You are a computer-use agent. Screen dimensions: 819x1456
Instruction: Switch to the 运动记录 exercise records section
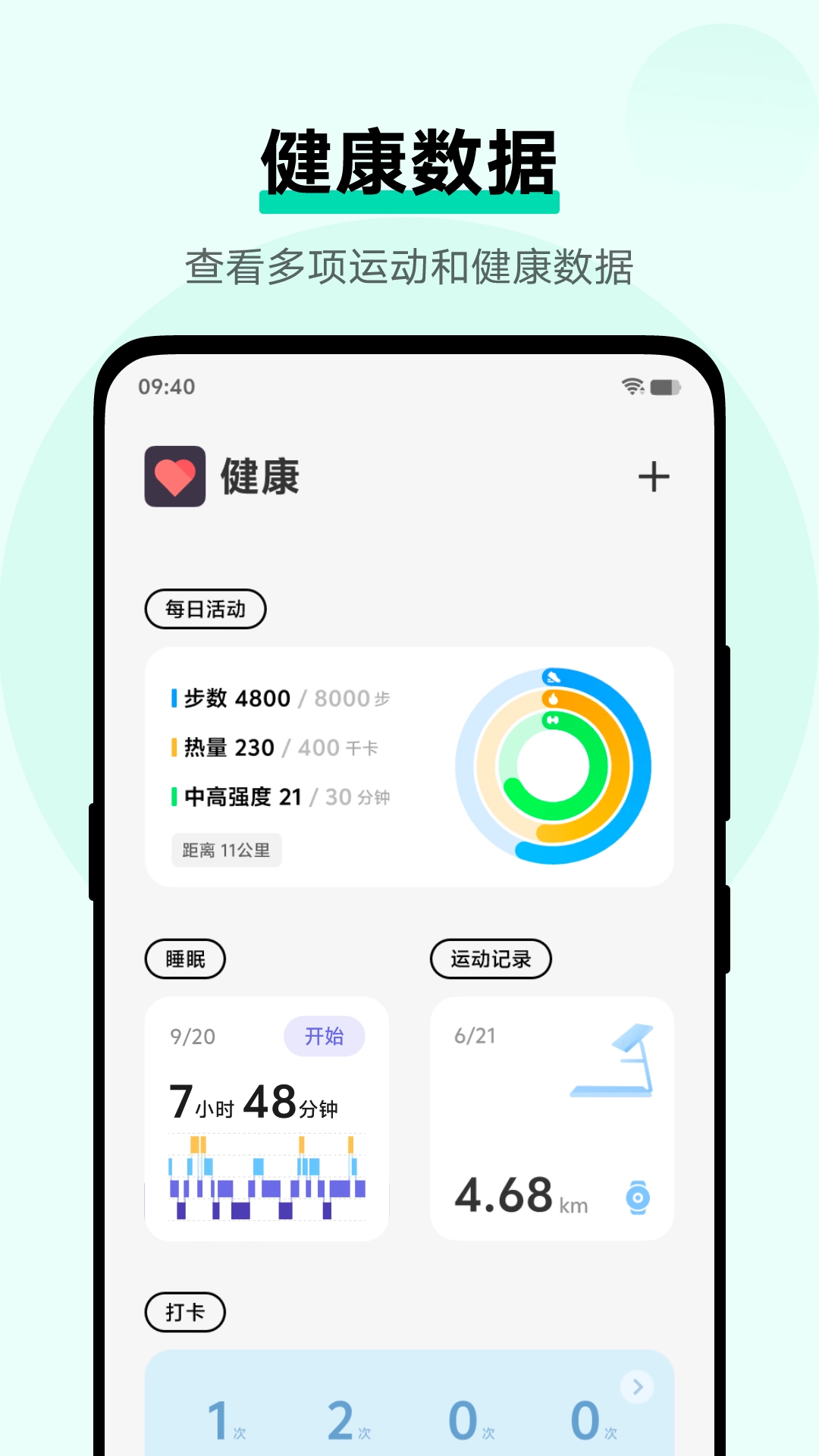tap(491, 959)
